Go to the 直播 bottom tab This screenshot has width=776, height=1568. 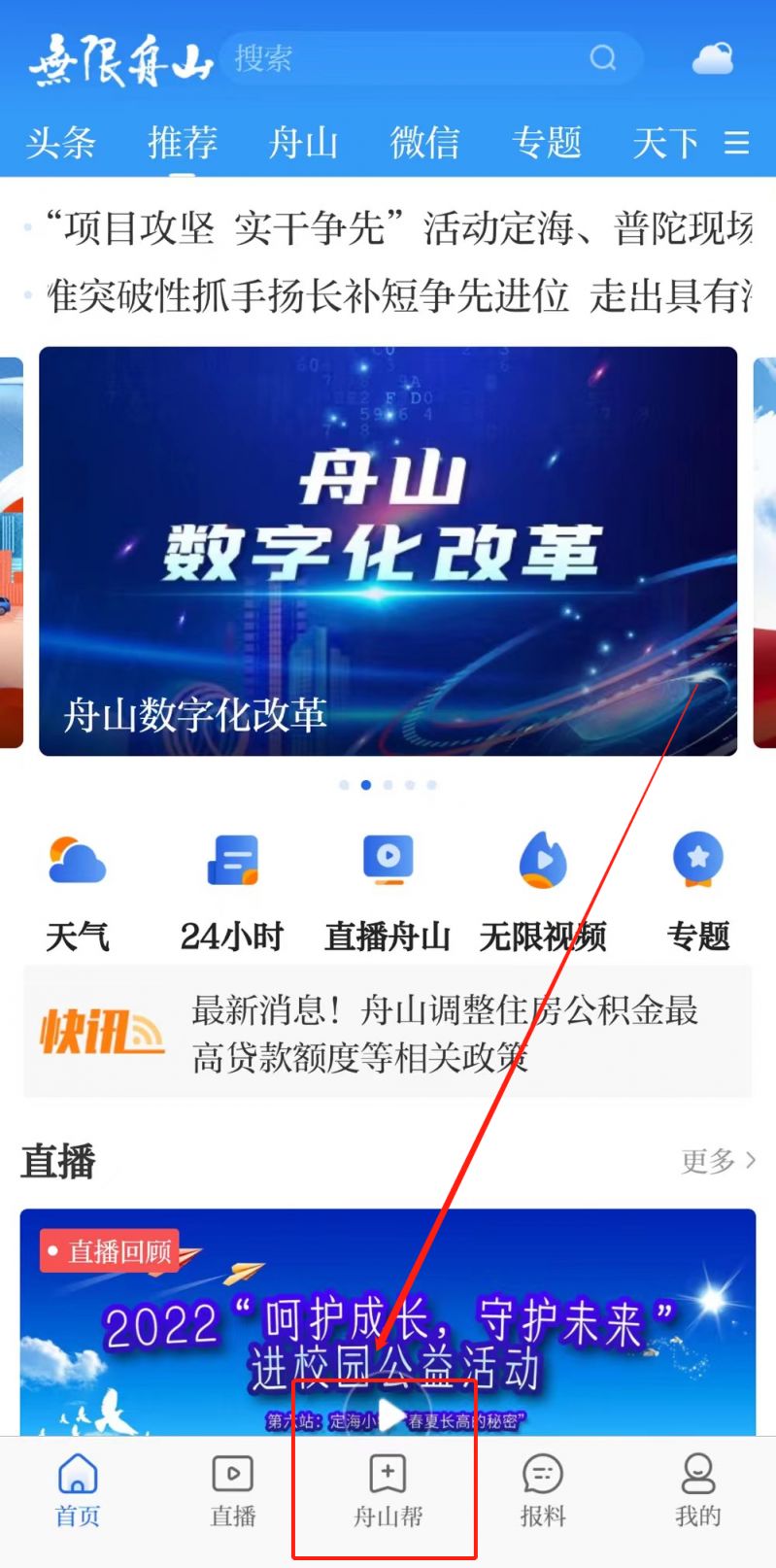click(x=233, y=1490)
